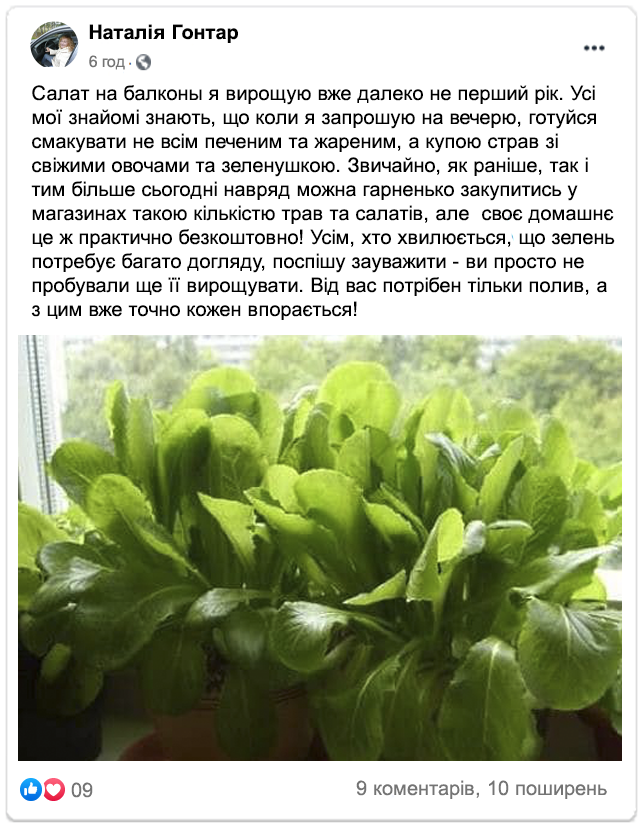The height and width of the screenshot is (833, 641).
Task: Open the lettuce photo in full view
Action: click(x=320, y=548)
